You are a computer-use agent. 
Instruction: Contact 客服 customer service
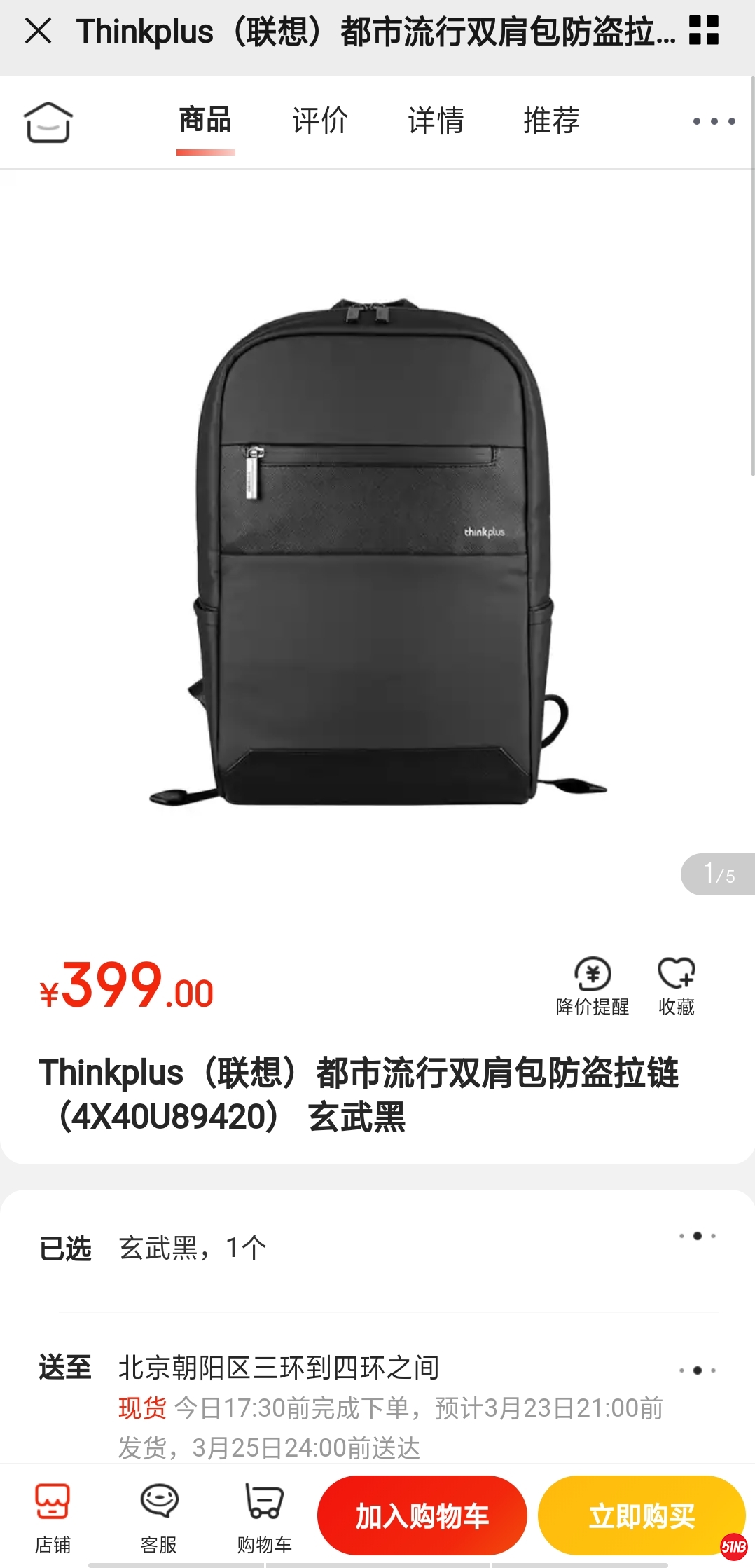pos(159,1516)
